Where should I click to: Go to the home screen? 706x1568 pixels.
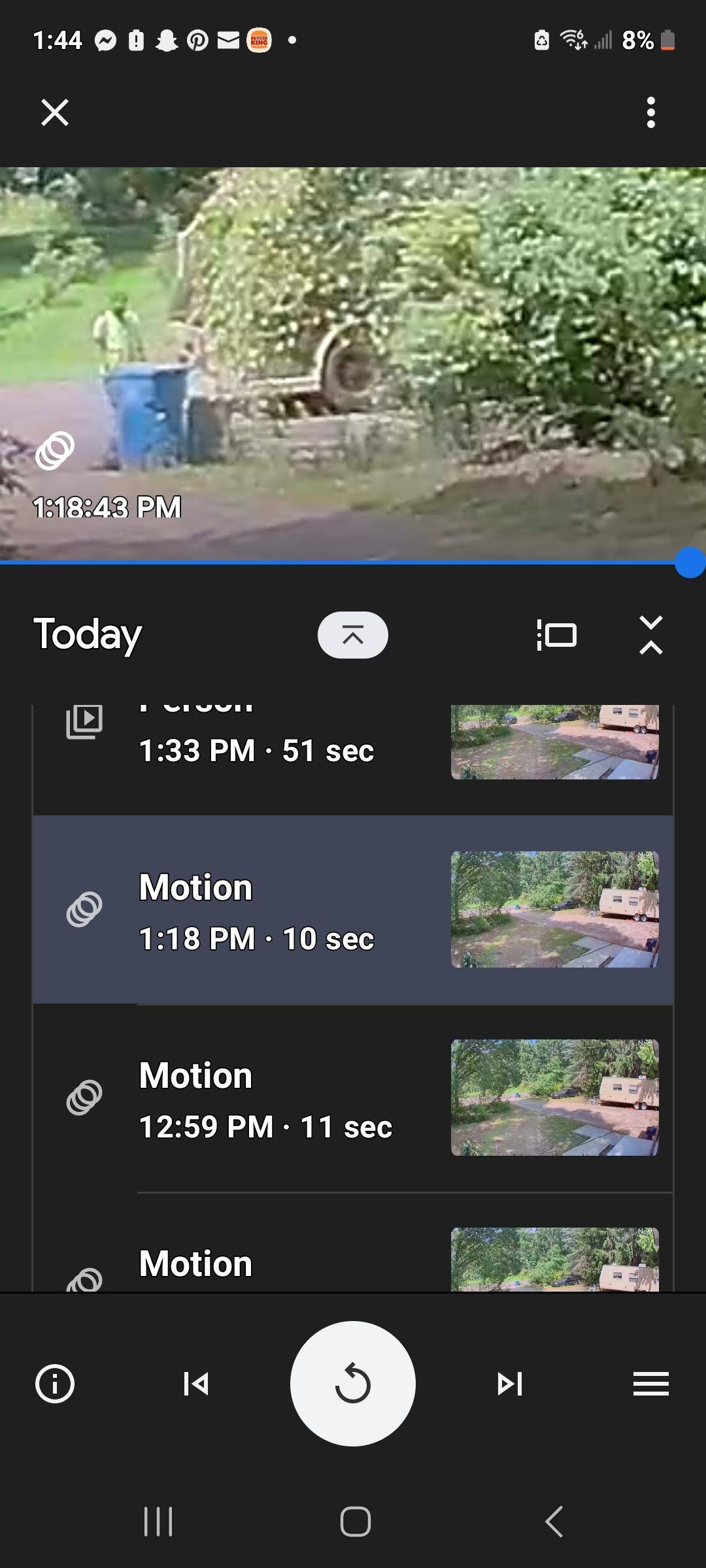pyautogui.click(x=356, y=1522)
